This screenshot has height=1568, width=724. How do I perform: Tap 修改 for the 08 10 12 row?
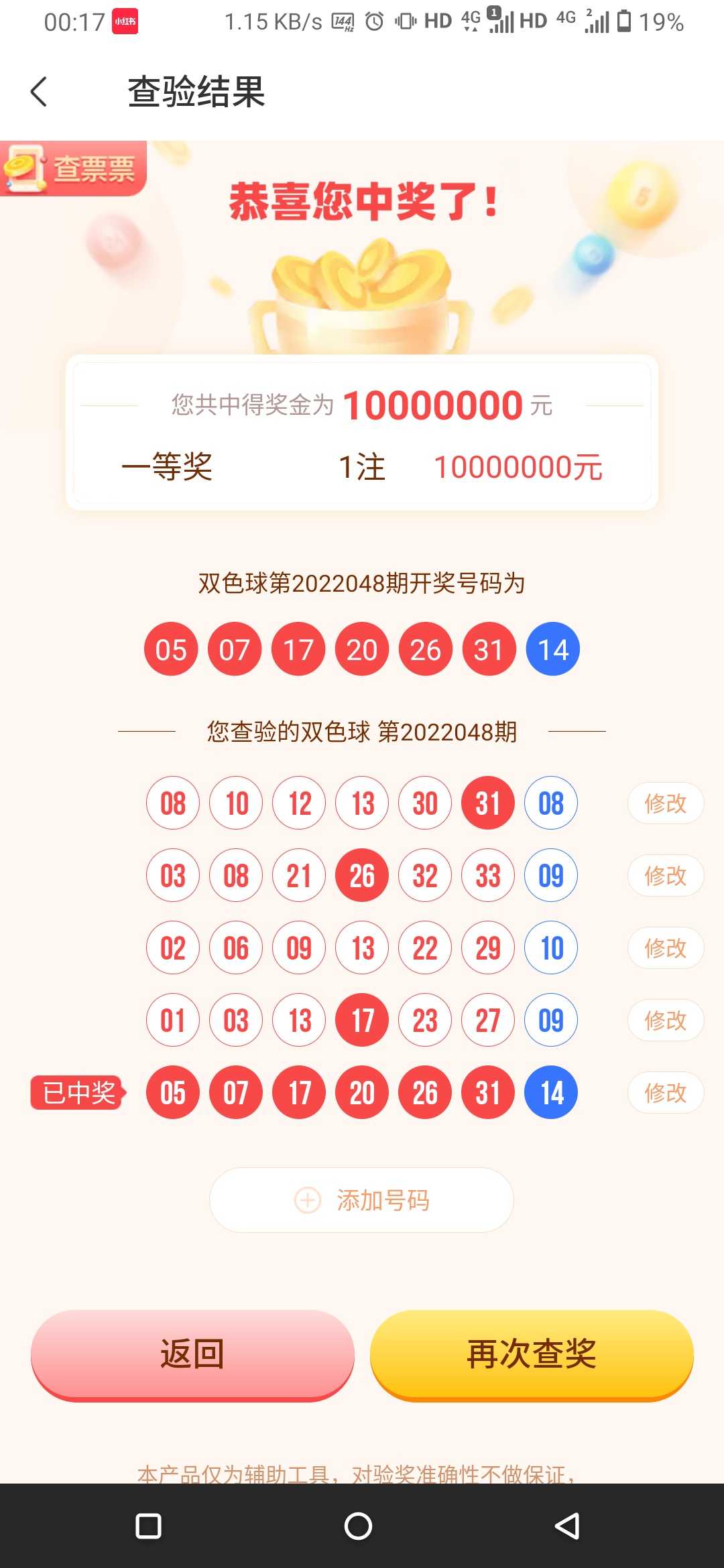click(x=665, y=803)
